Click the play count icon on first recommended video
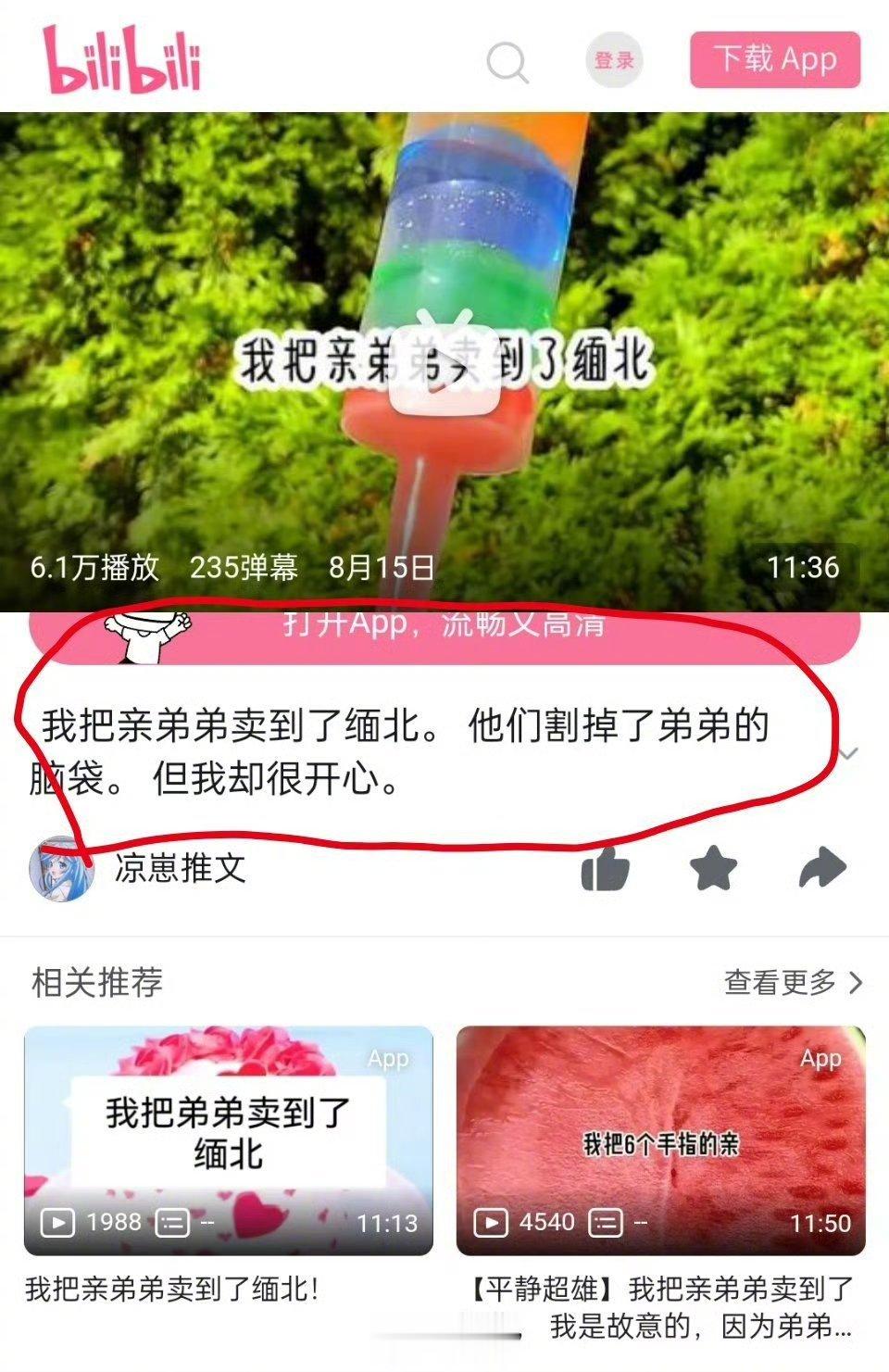This screenshot has width=889, height=1372. pyautogui.click(x=57, y=1221)
